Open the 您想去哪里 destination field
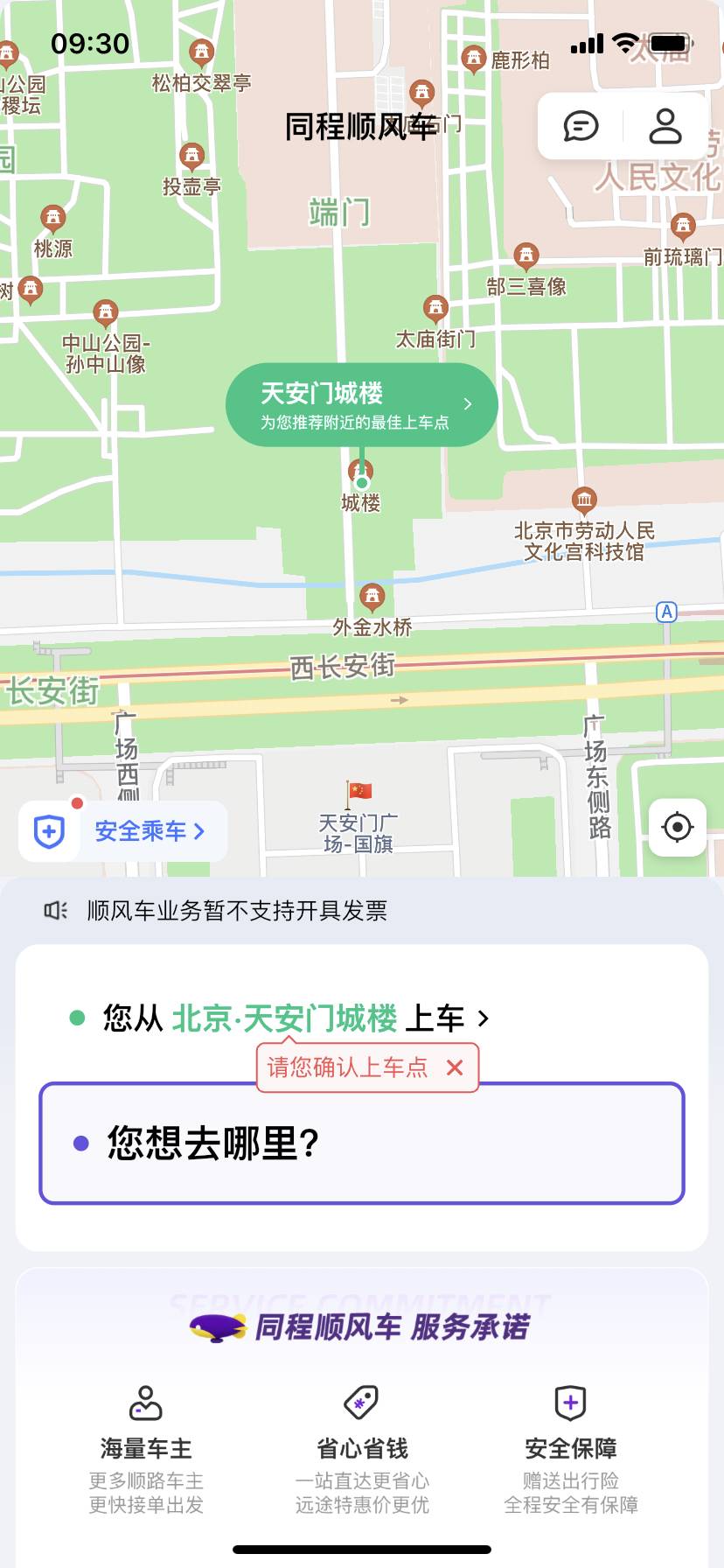 361,1144
